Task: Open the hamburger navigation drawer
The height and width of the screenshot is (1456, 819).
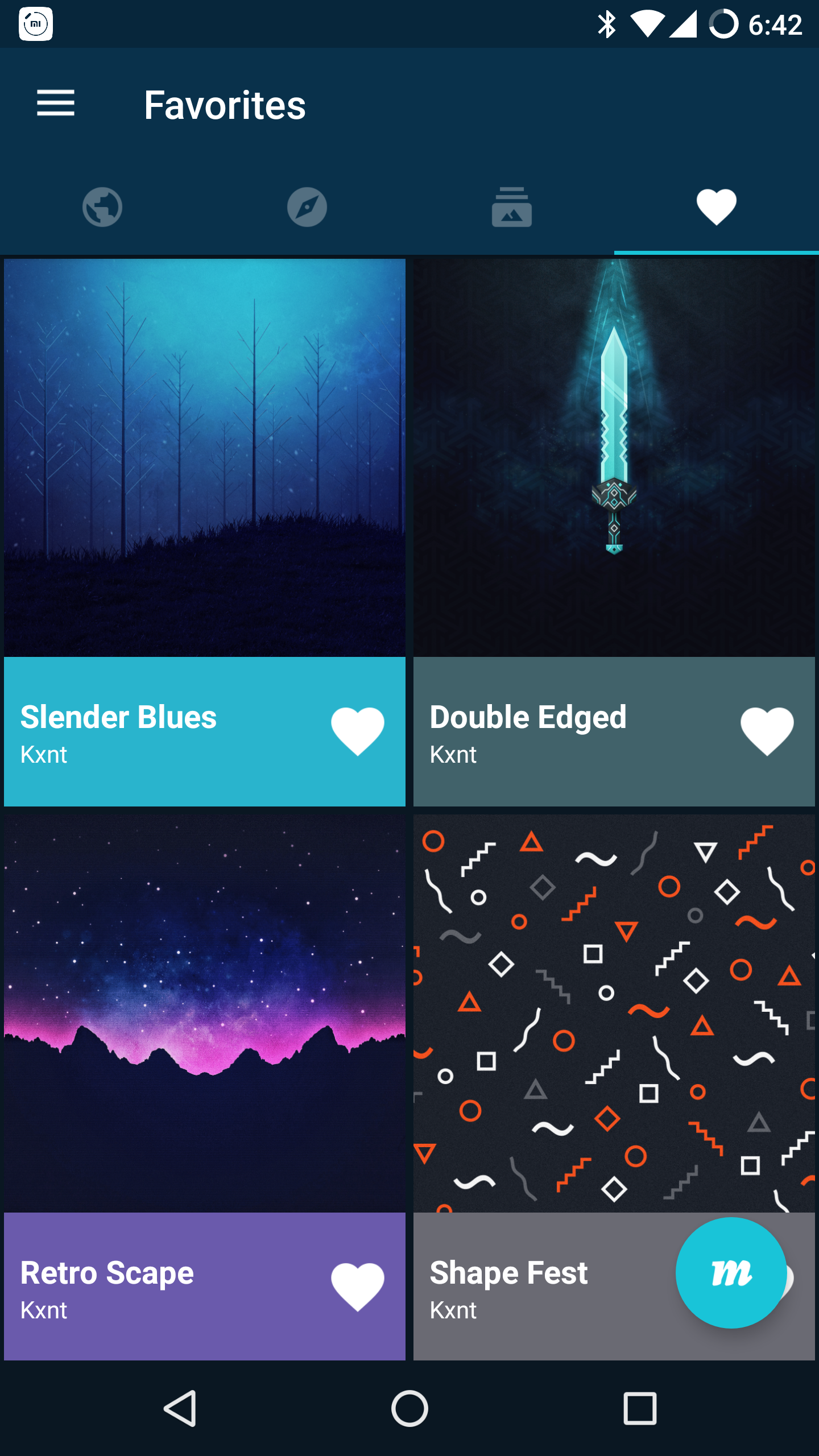Action: point(56,104)
